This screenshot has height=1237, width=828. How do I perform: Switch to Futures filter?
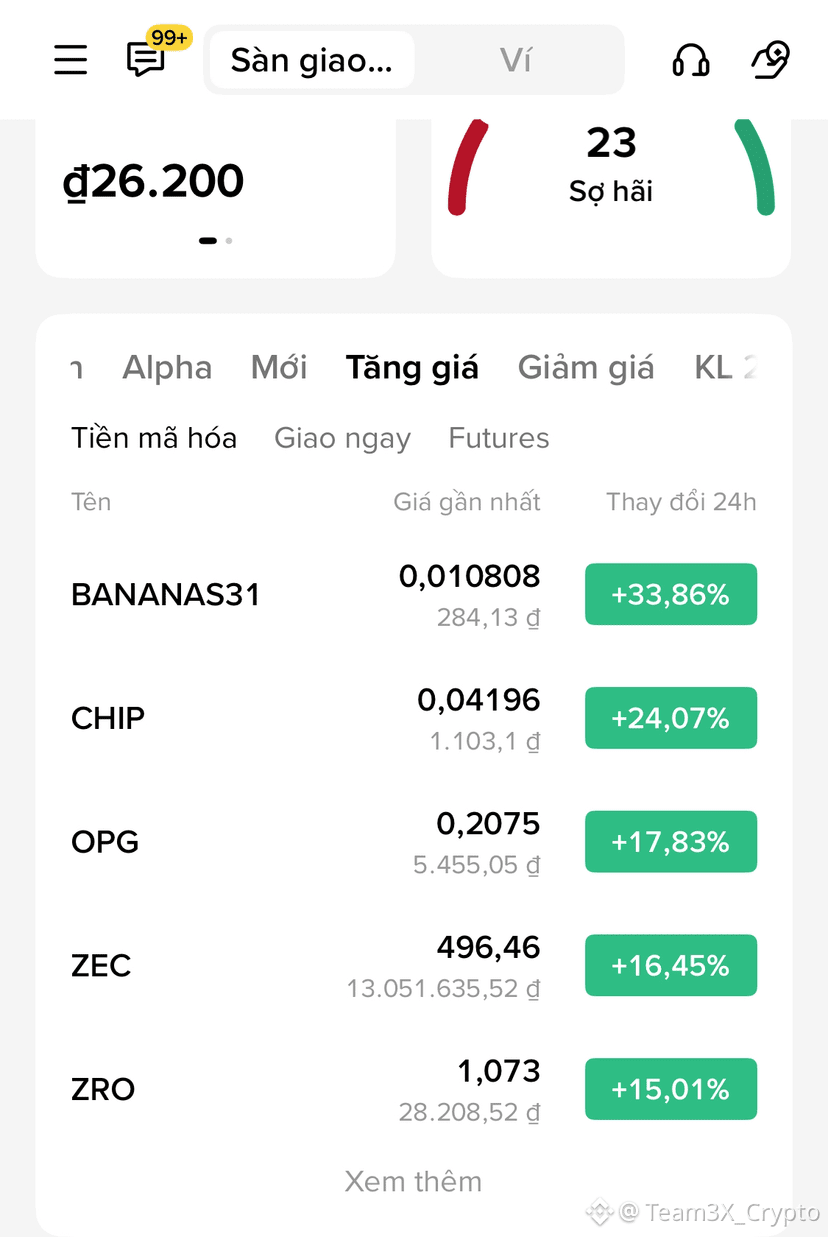(x=499, y=438)
